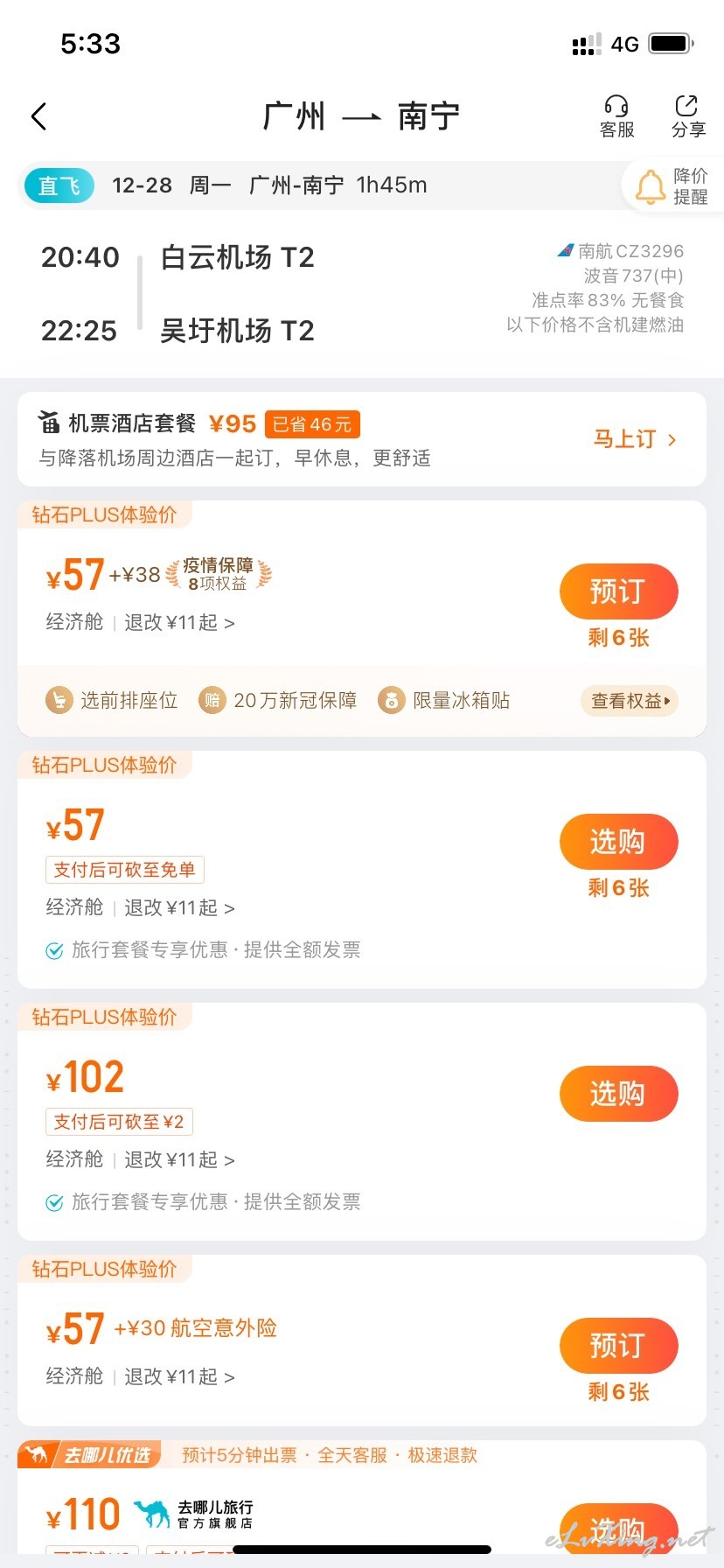724x1568 pixels.
Task: View 退改¥11起 rules on the ¥102 fare
Action: 179,1159
